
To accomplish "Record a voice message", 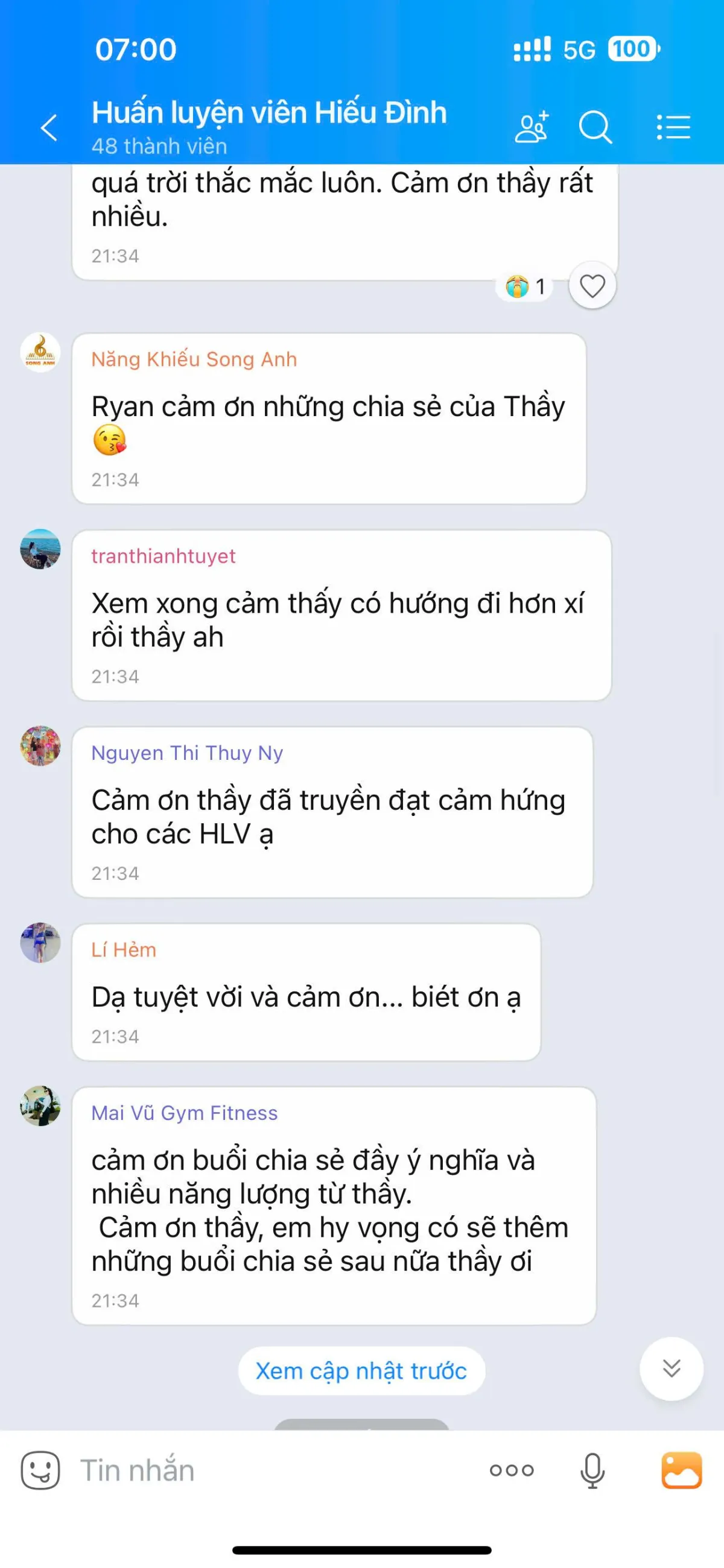I will pyautogui.click(x=592, y=1471).
